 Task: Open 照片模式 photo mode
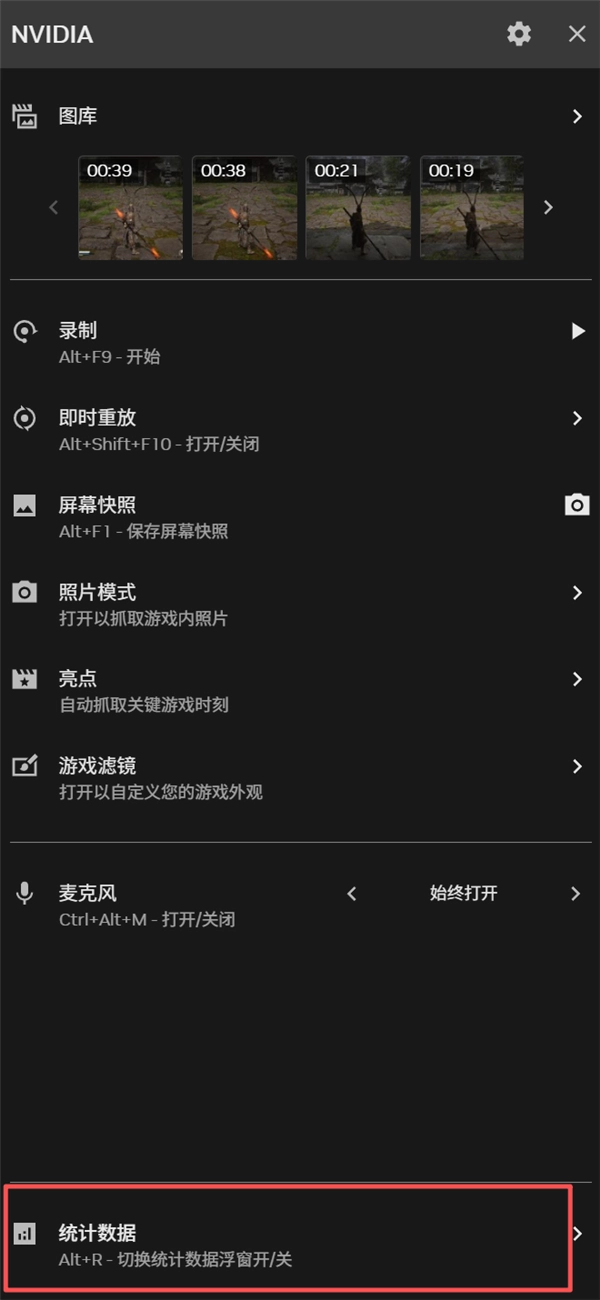300,604
